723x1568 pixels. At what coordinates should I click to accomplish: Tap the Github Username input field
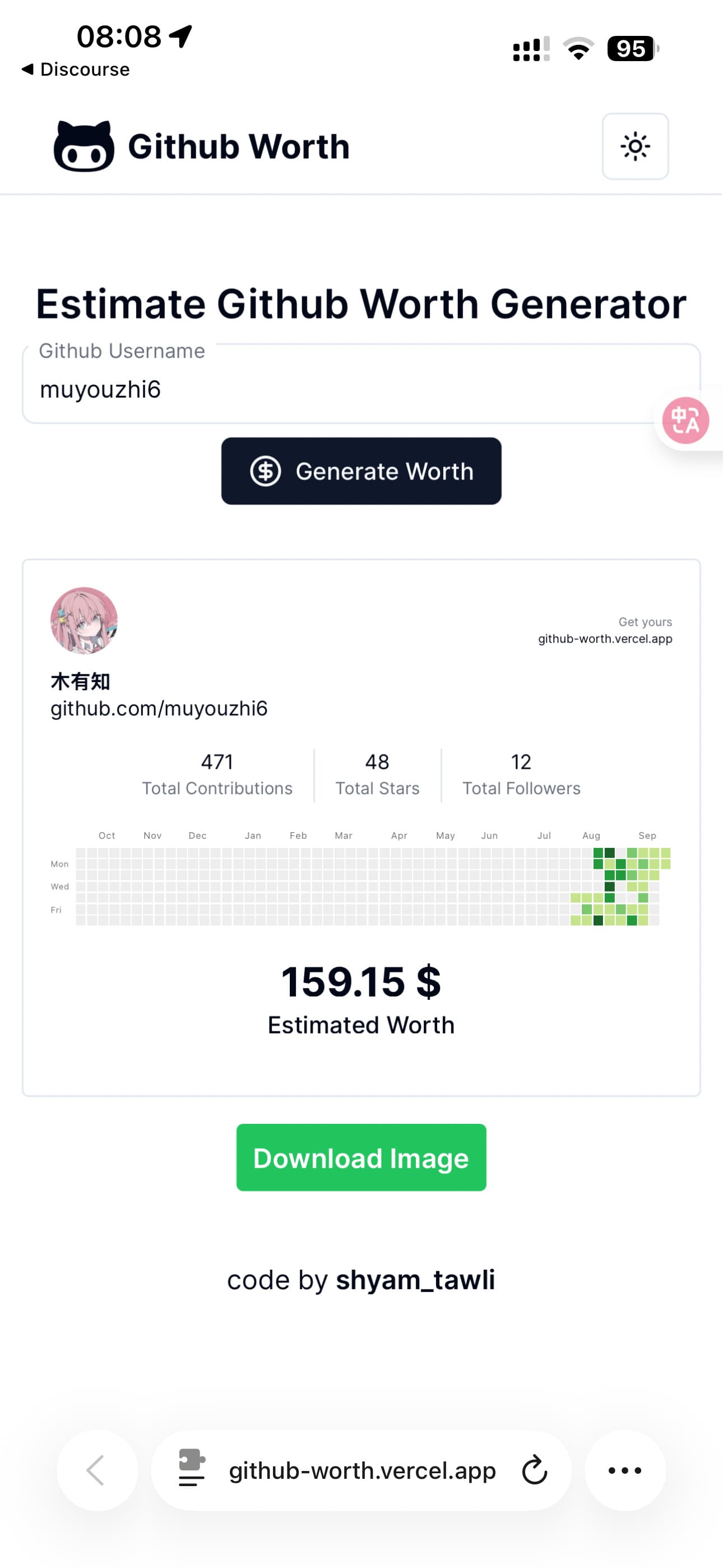pyautogui.click(x=361, y=384)
